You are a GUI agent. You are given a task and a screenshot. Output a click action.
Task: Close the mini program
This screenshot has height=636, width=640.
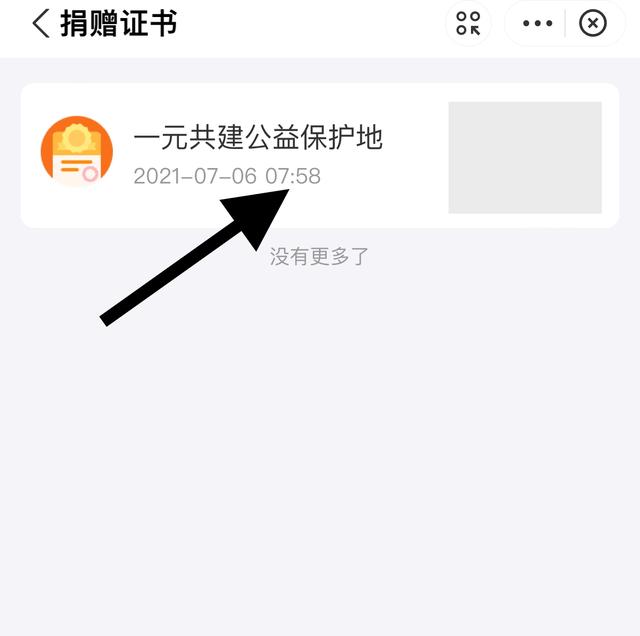click(x=593, y=23)
